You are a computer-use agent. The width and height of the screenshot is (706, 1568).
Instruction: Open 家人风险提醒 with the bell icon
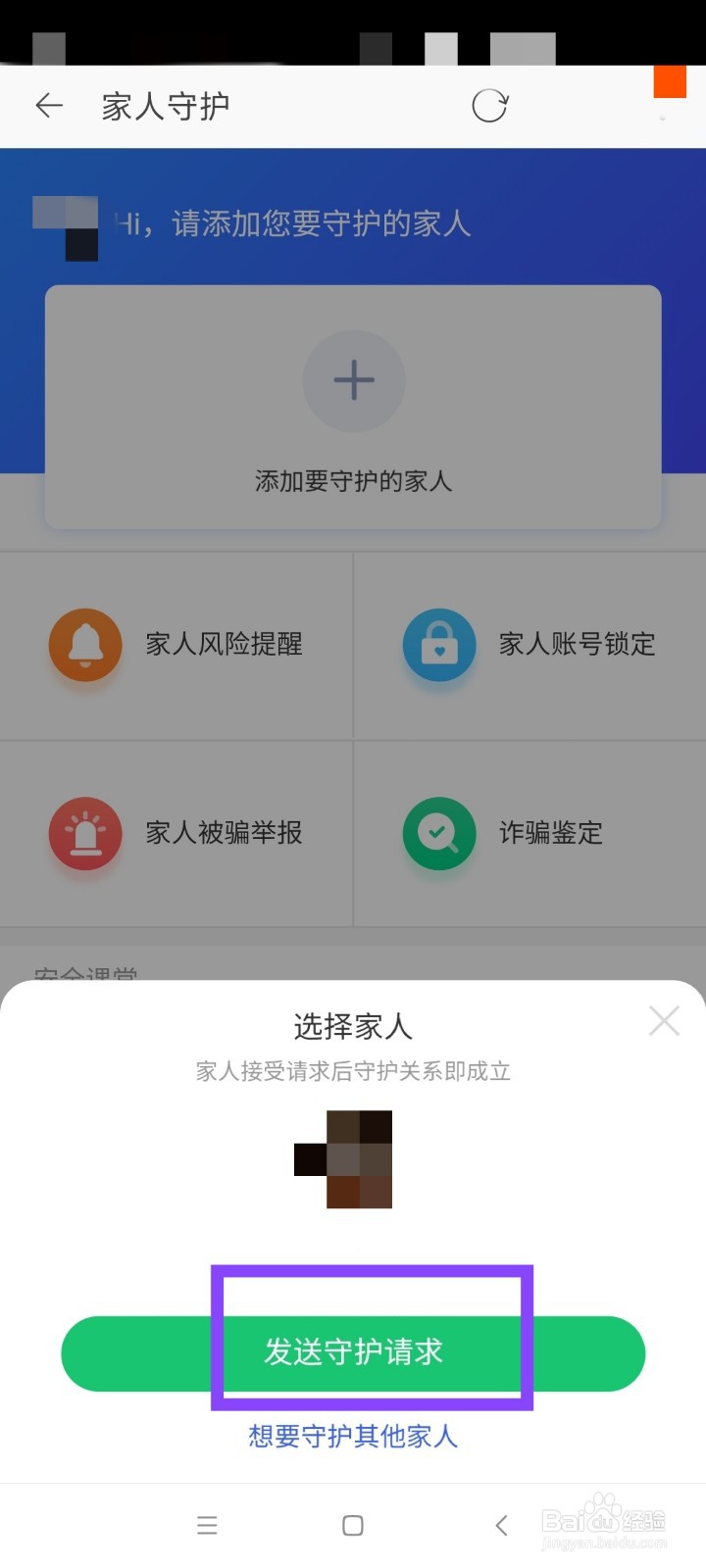(85, 645)
